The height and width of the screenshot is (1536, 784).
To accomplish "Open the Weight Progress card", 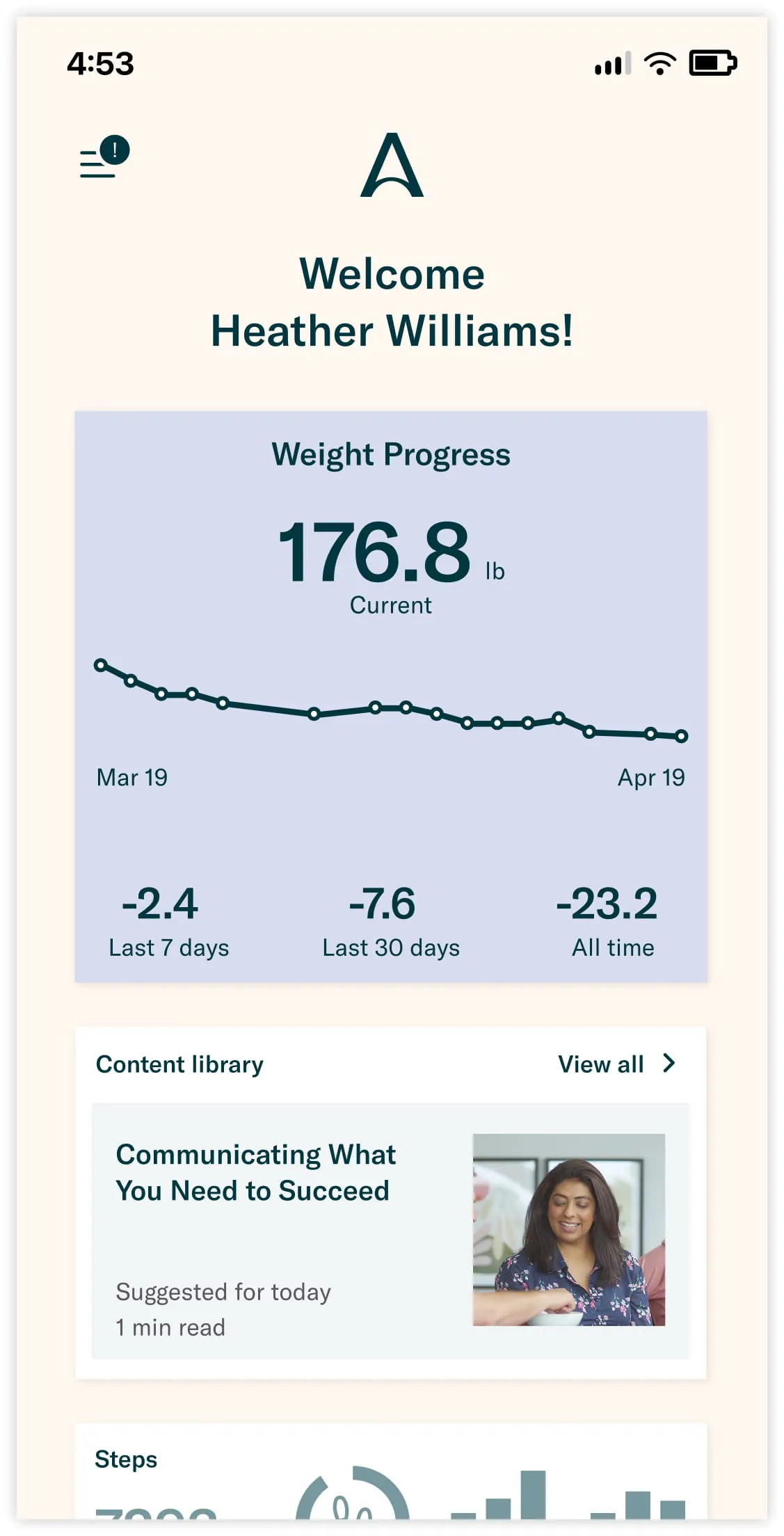I will [x=390, y=696].
